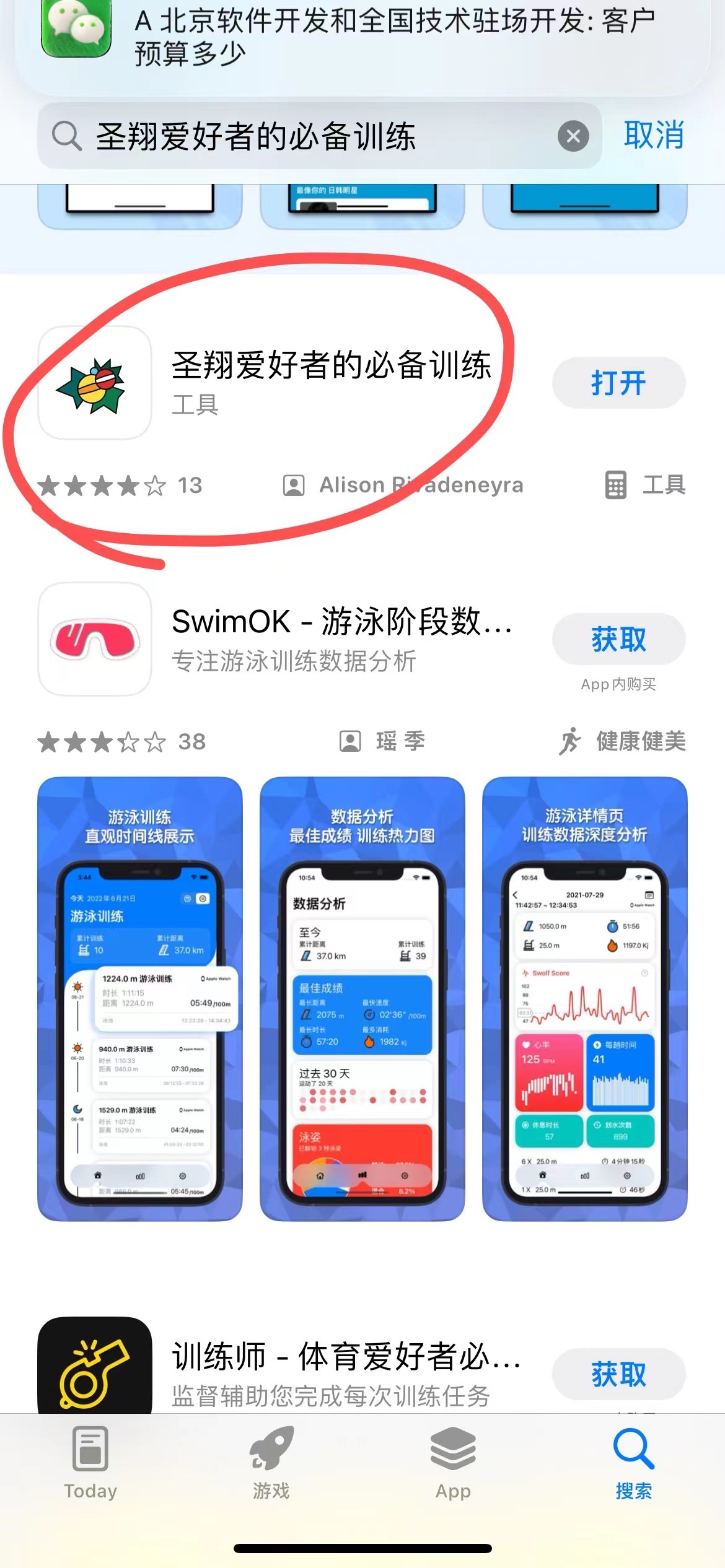
Task: View SwimOK screenshot 游泳详情页
Action: coord(584,998)
